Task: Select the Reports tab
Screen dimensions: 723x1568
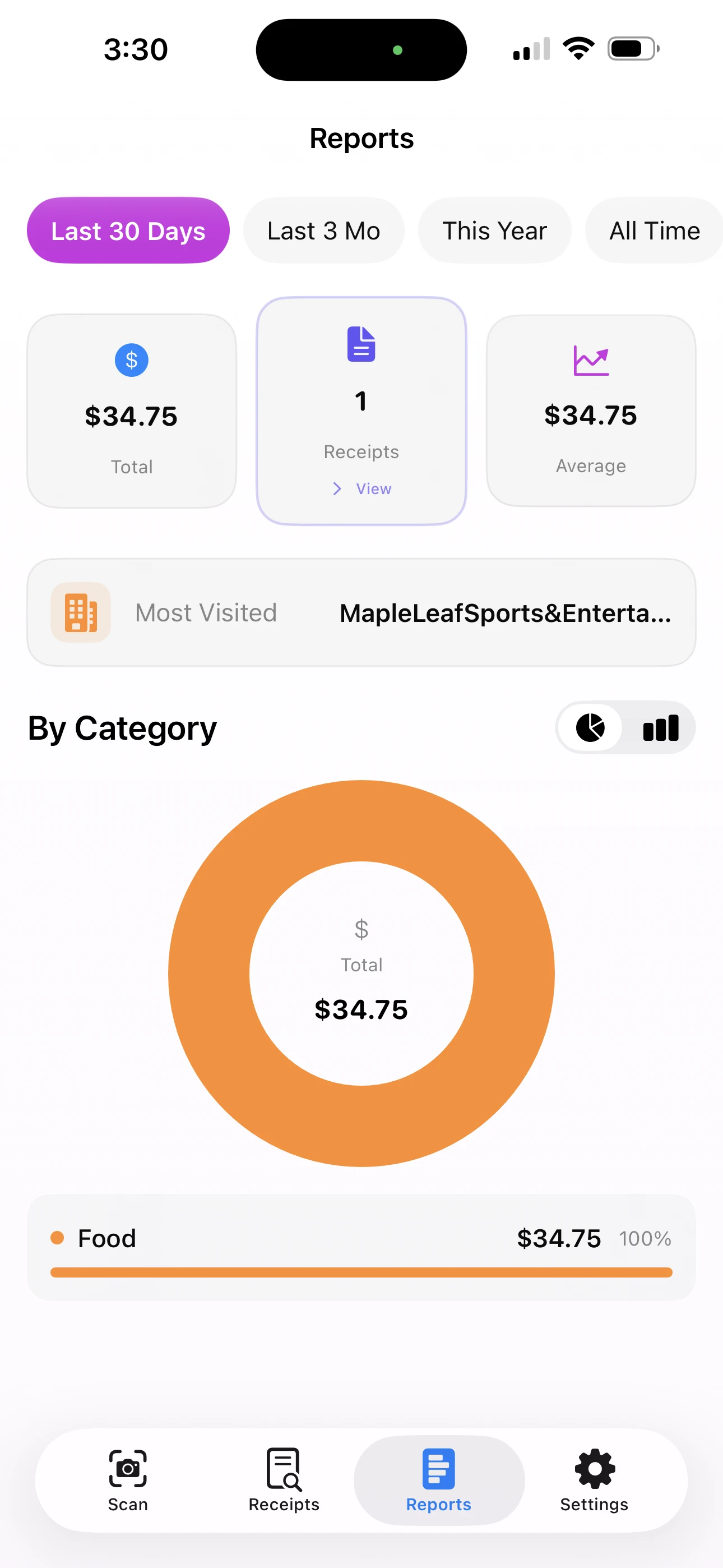Action: point(439,1480)
